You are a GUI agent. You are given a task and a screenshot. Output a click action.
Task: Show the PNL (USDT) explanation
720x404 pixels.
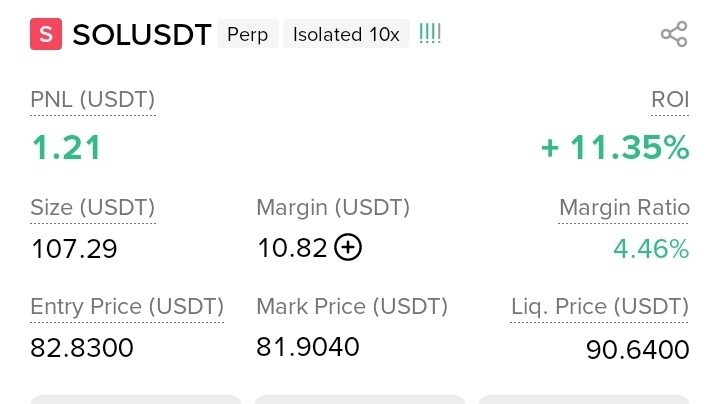coord(93,100)
